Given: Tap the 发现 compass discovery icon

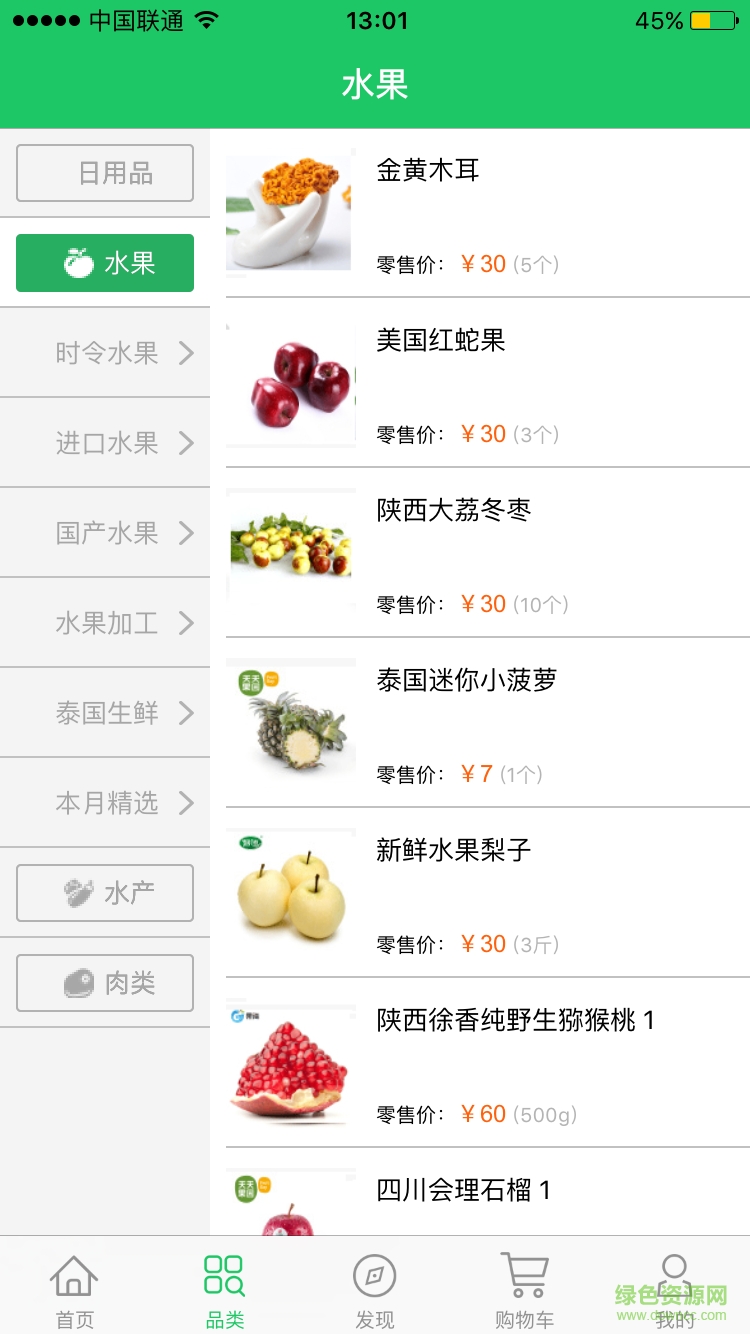Looking at the screenshot, I should tap(374, 1275).
